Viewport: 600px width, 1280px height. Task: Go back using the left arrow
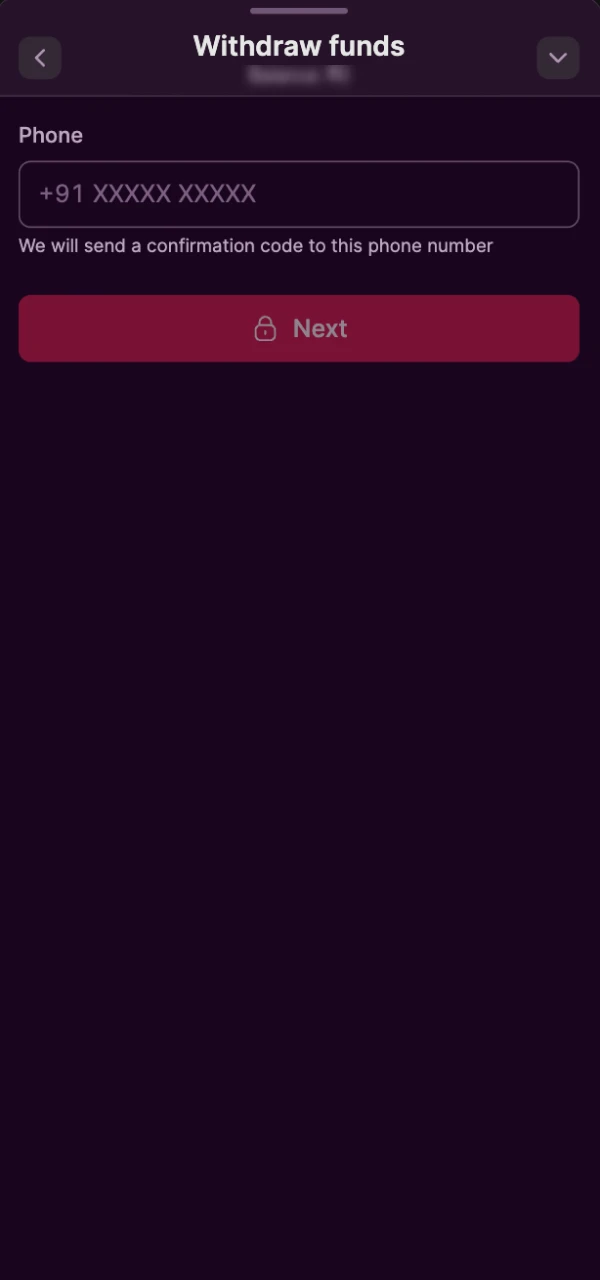[40, 58]
